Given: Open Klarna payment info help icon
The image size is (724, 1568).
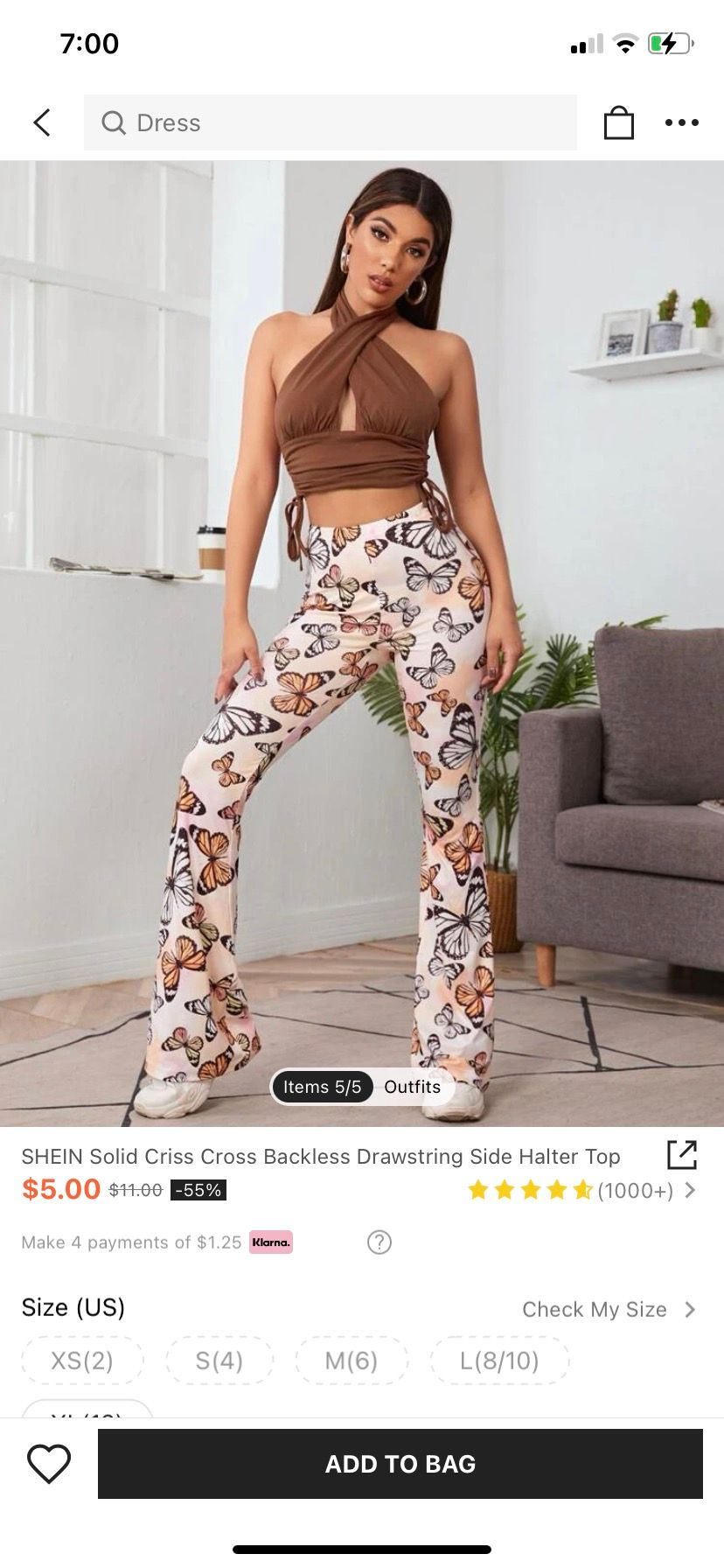Looking at the screenshot, I should 379,1242.
